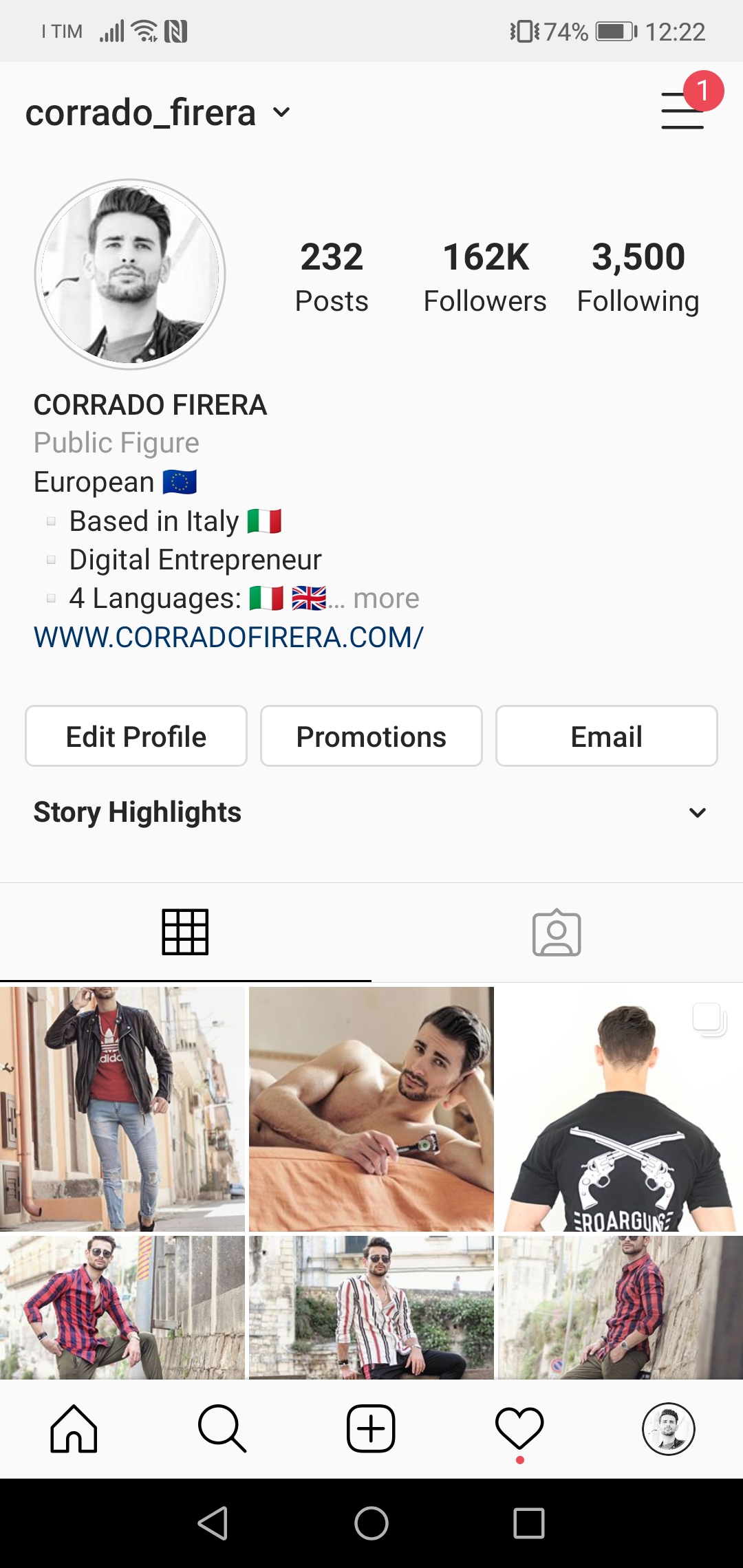Expand the Story Highlights section
Image resolution: width=743 pixels, height=1568 pixels.
tap(697, 812)
